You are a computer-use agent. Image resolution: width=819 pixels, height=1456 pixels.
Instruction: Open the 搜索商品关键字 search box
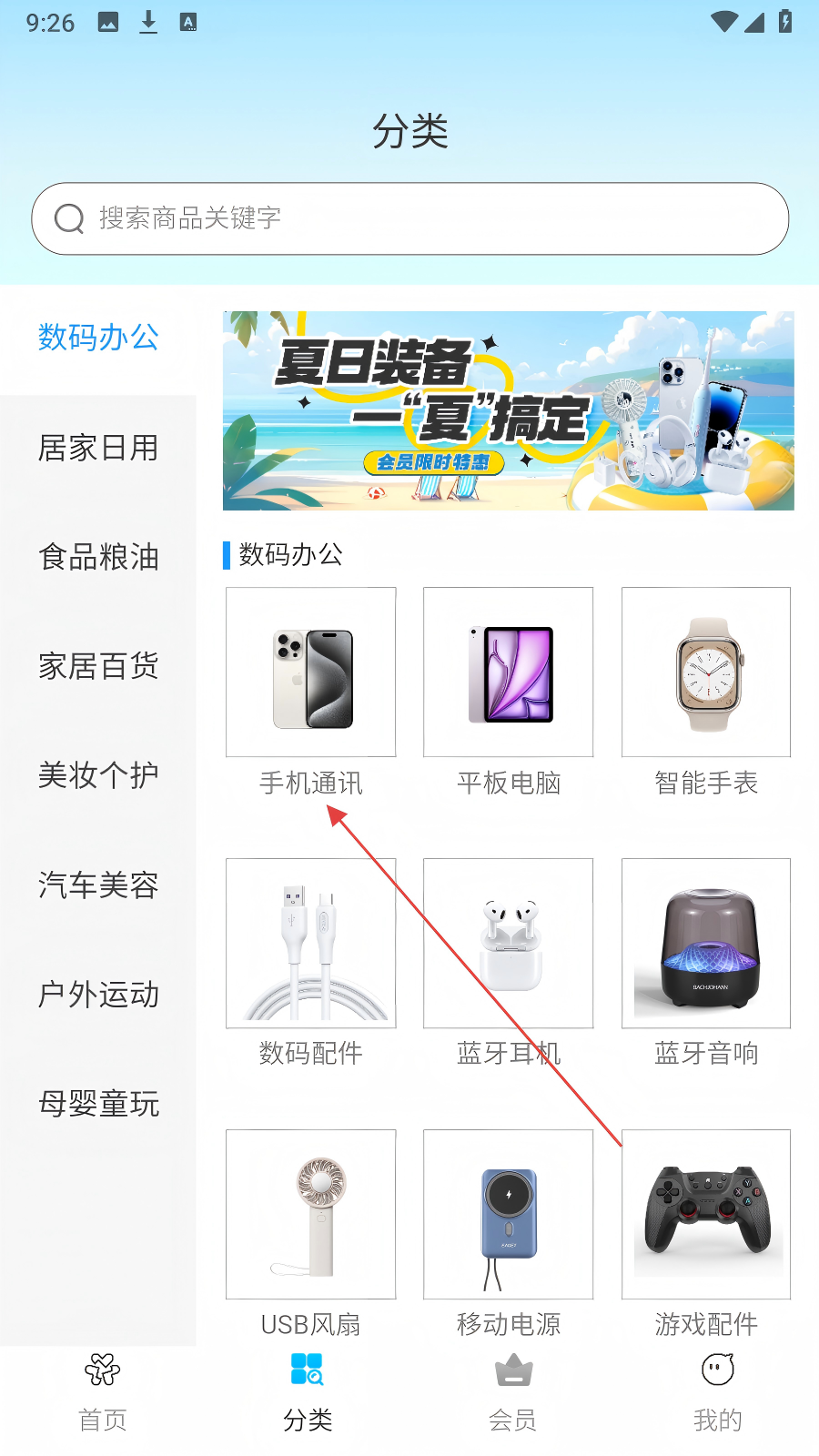[409, 218]
